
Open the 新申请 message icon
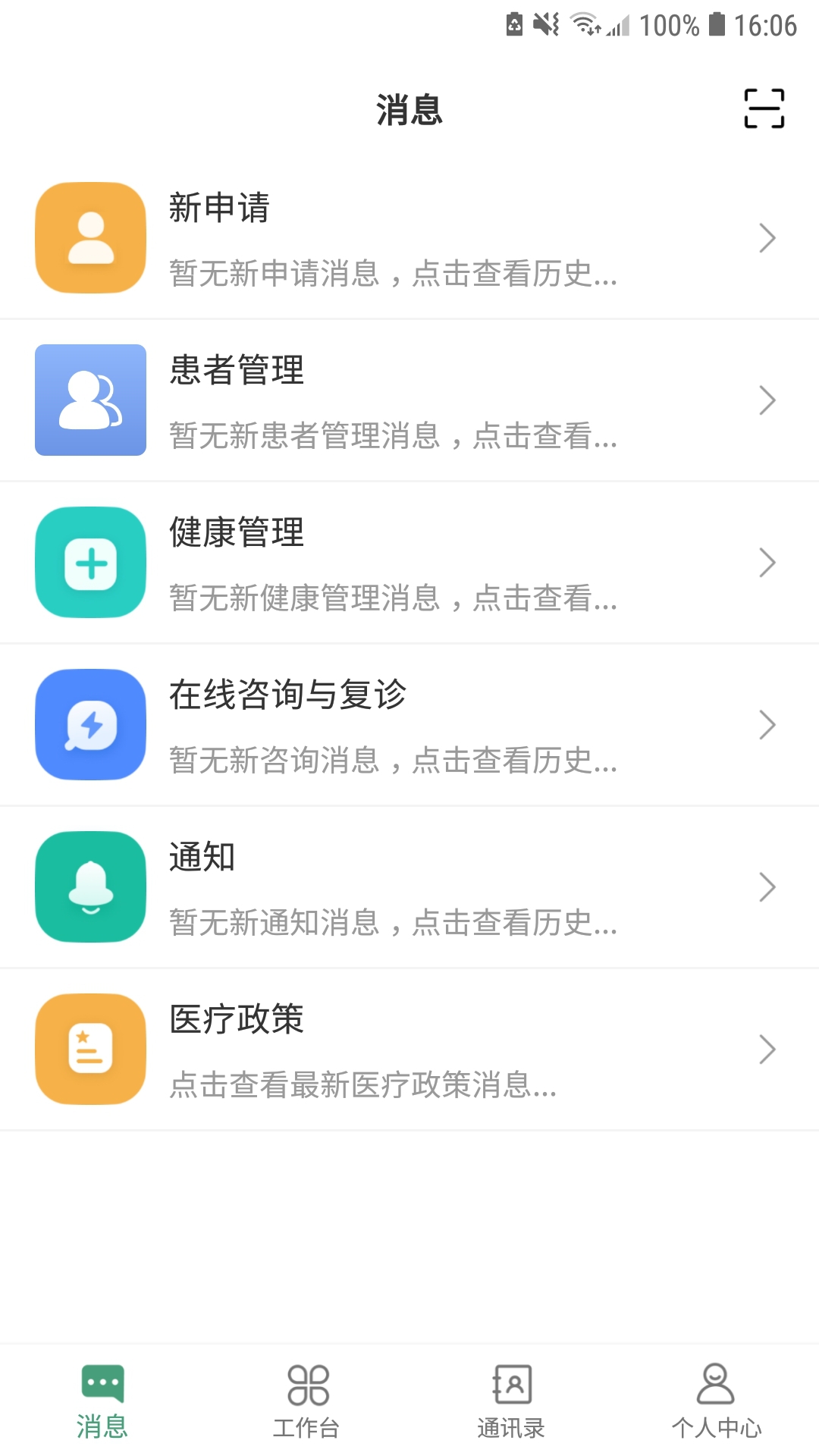pyautogui.click(x=89, y=237)
